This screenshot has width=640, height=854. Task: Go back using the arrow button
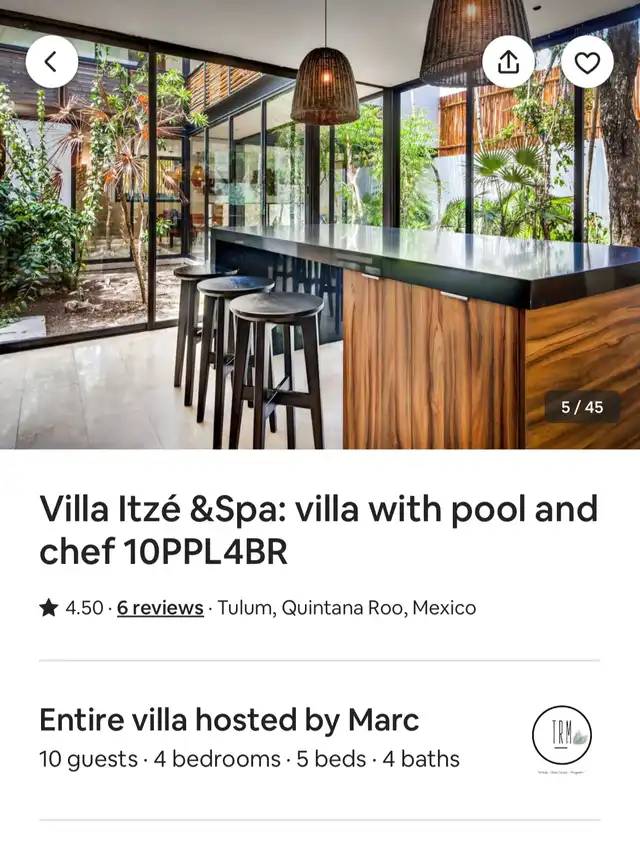(51, 62)
